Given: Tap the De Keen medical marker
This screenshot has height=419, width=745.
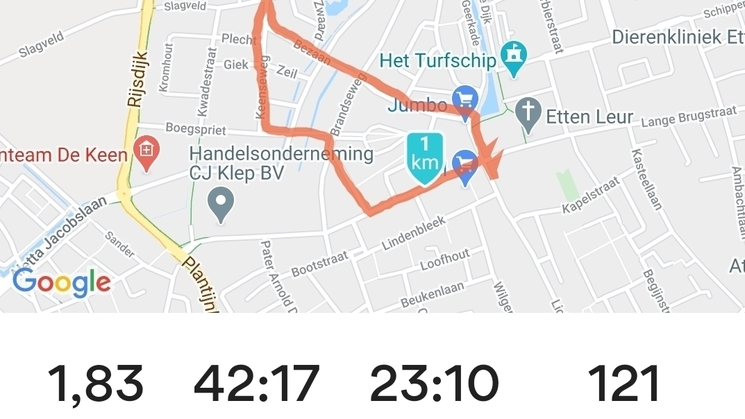Looking at the screenshot, I should [x=147, y=152].
